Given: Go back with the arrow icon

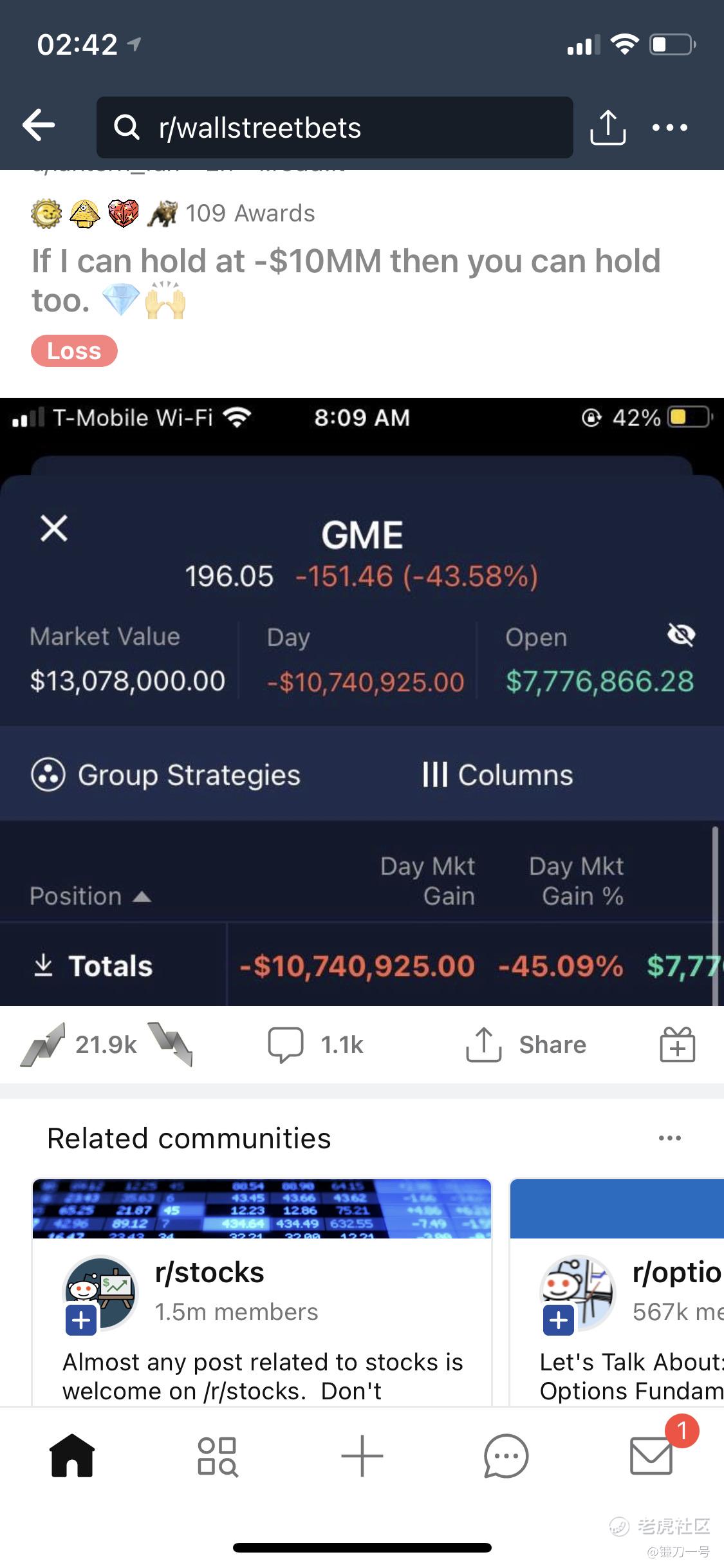Looking at the screenshot, I should 39,126.
